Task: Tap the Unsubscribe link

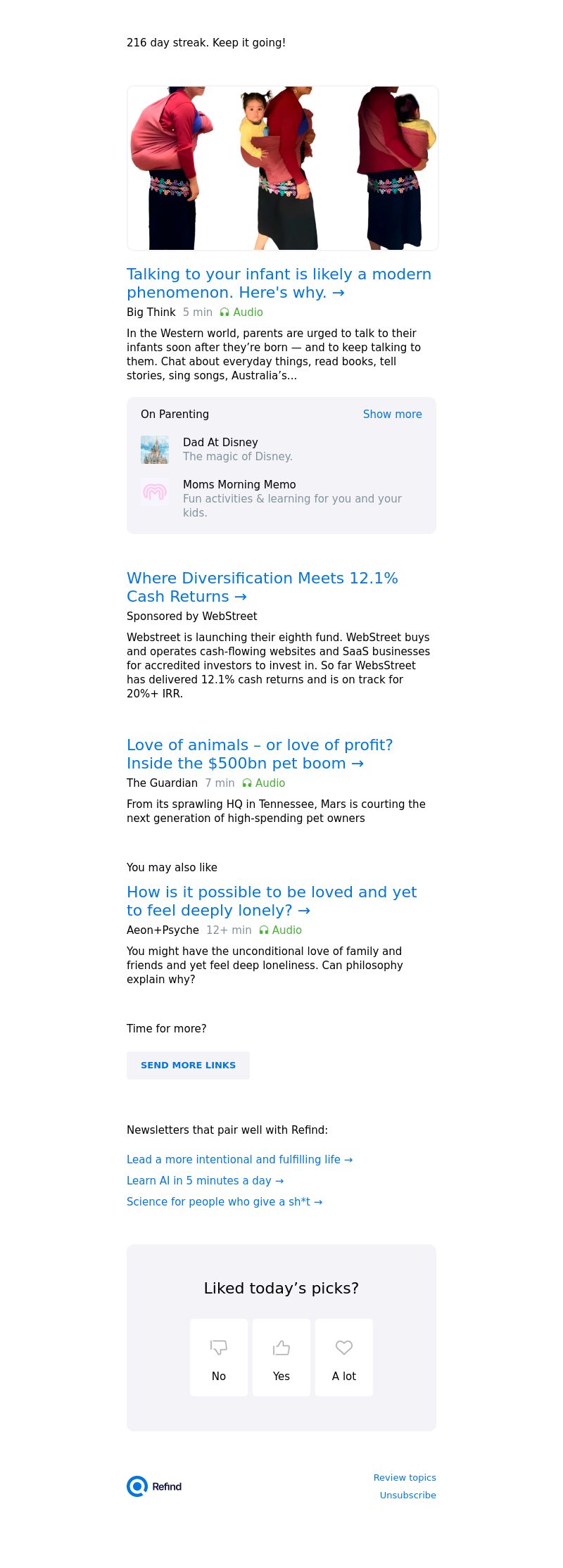Action: pos(408,1495)
